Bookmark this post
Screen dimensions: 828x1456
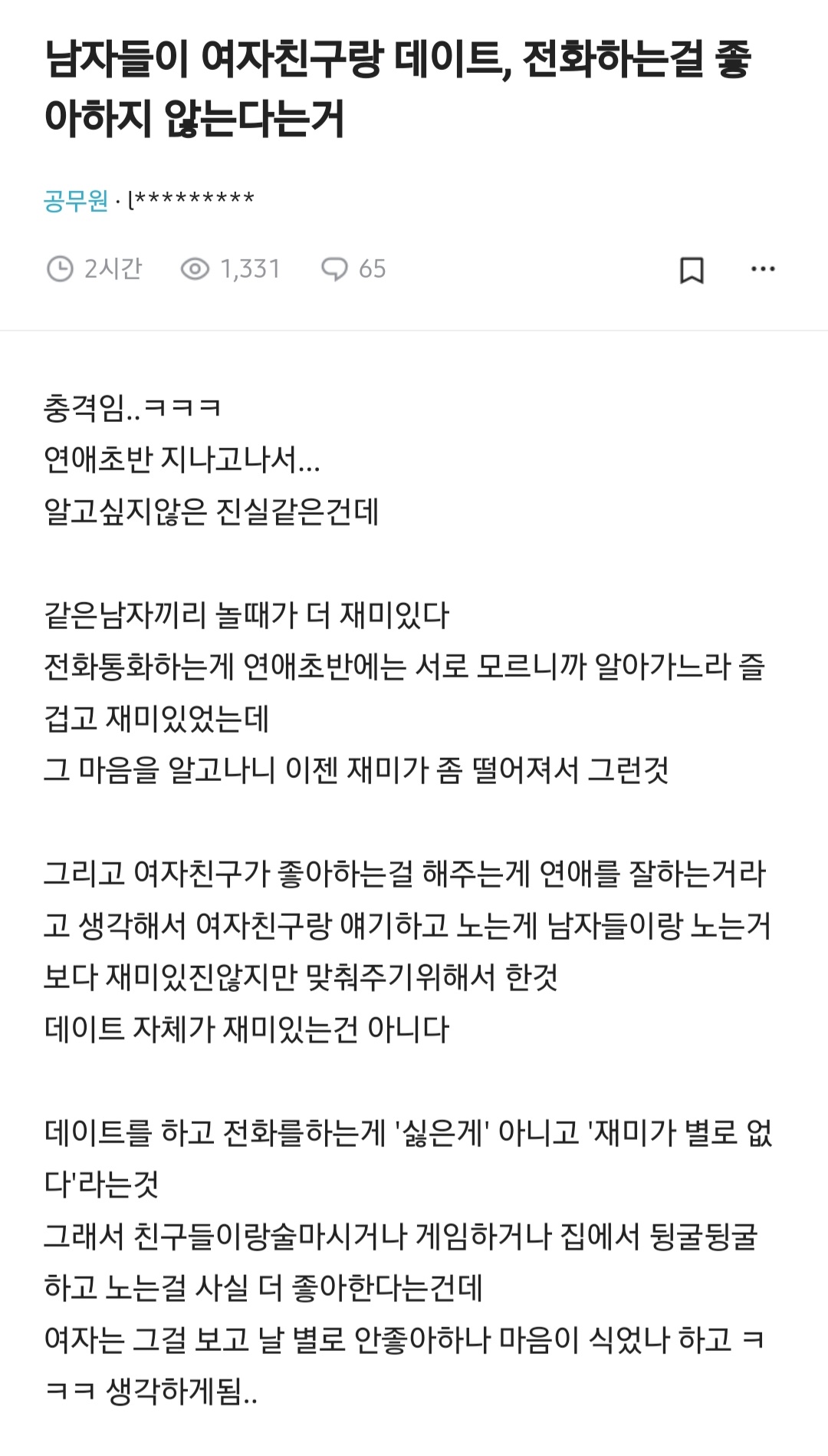coord(692,270)
